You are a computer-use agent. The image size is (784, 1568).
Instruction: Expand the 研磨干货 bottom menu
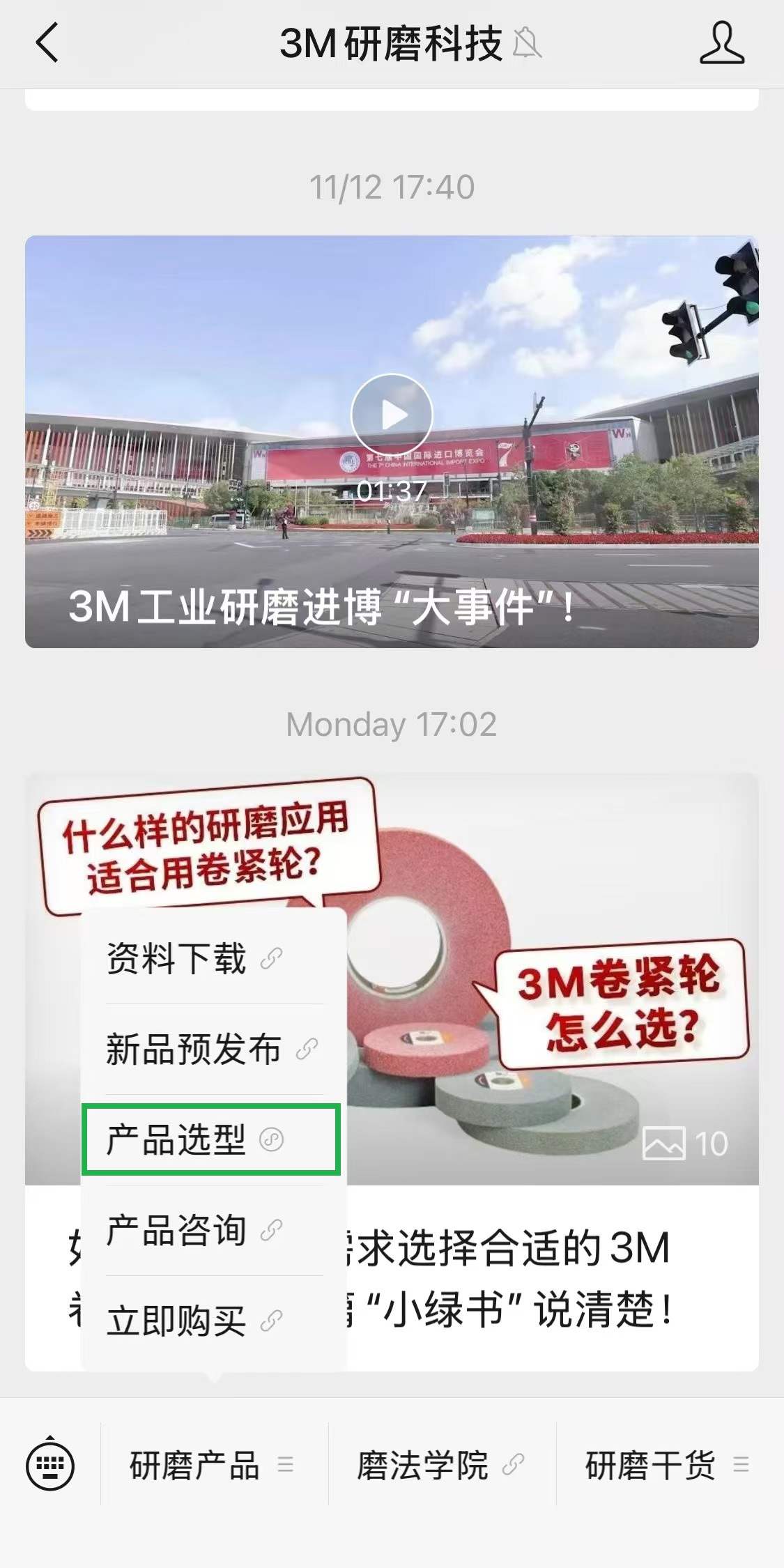pos(667,1464)
